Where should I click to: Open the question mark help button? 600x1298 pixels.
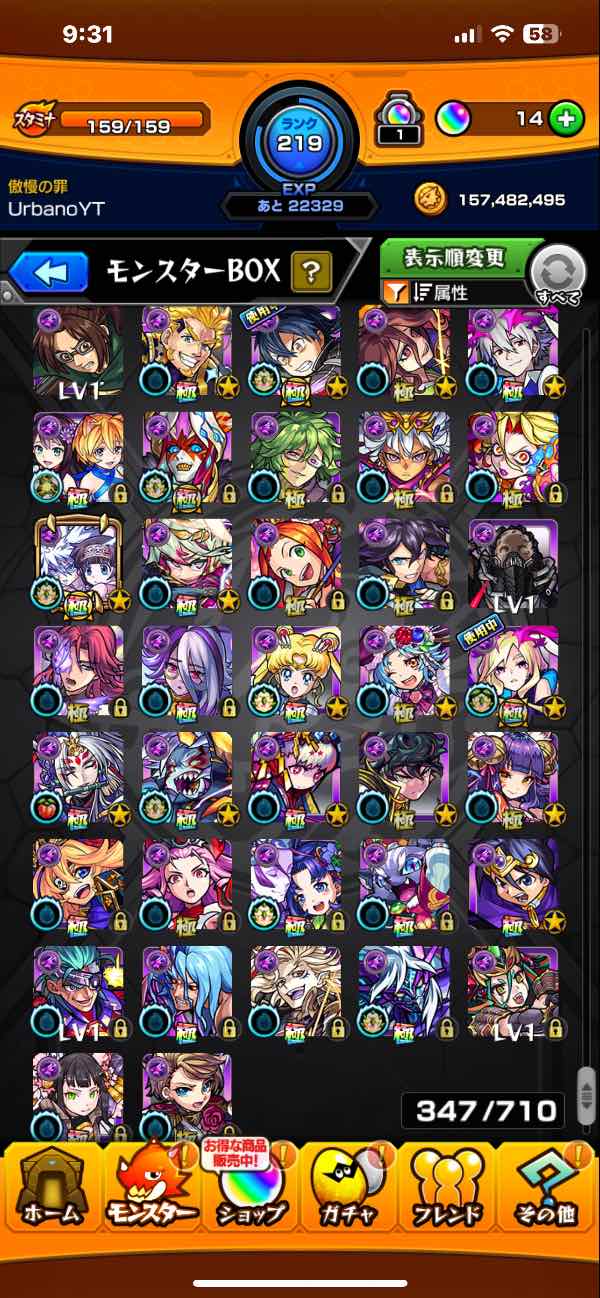[311, 271]
